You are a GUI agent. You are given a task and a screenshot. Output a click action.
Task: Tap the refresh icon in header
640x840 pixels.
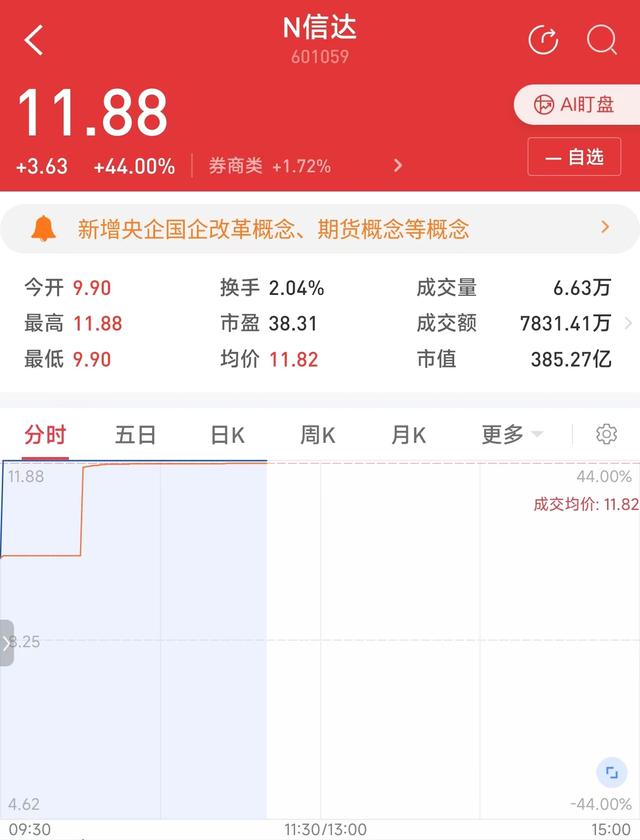(543, 41)
